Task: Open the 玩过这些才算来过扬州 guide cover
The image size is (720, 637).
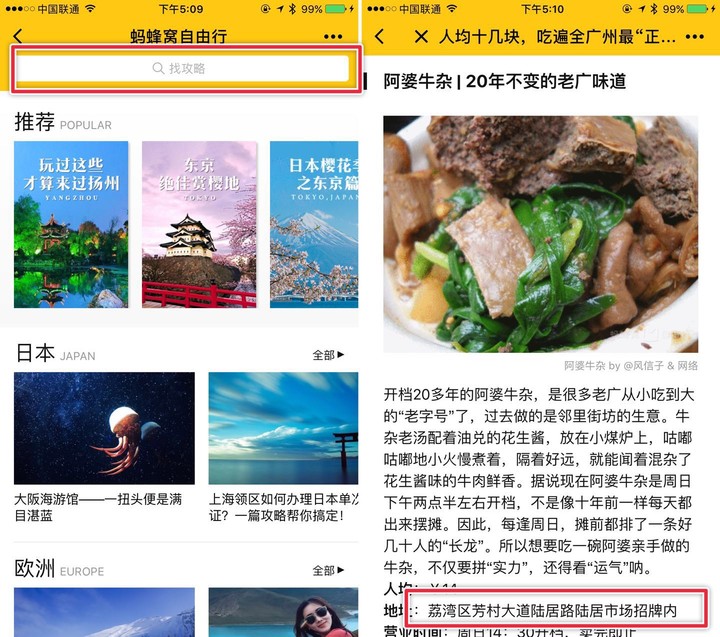Action: click(71, 224)
